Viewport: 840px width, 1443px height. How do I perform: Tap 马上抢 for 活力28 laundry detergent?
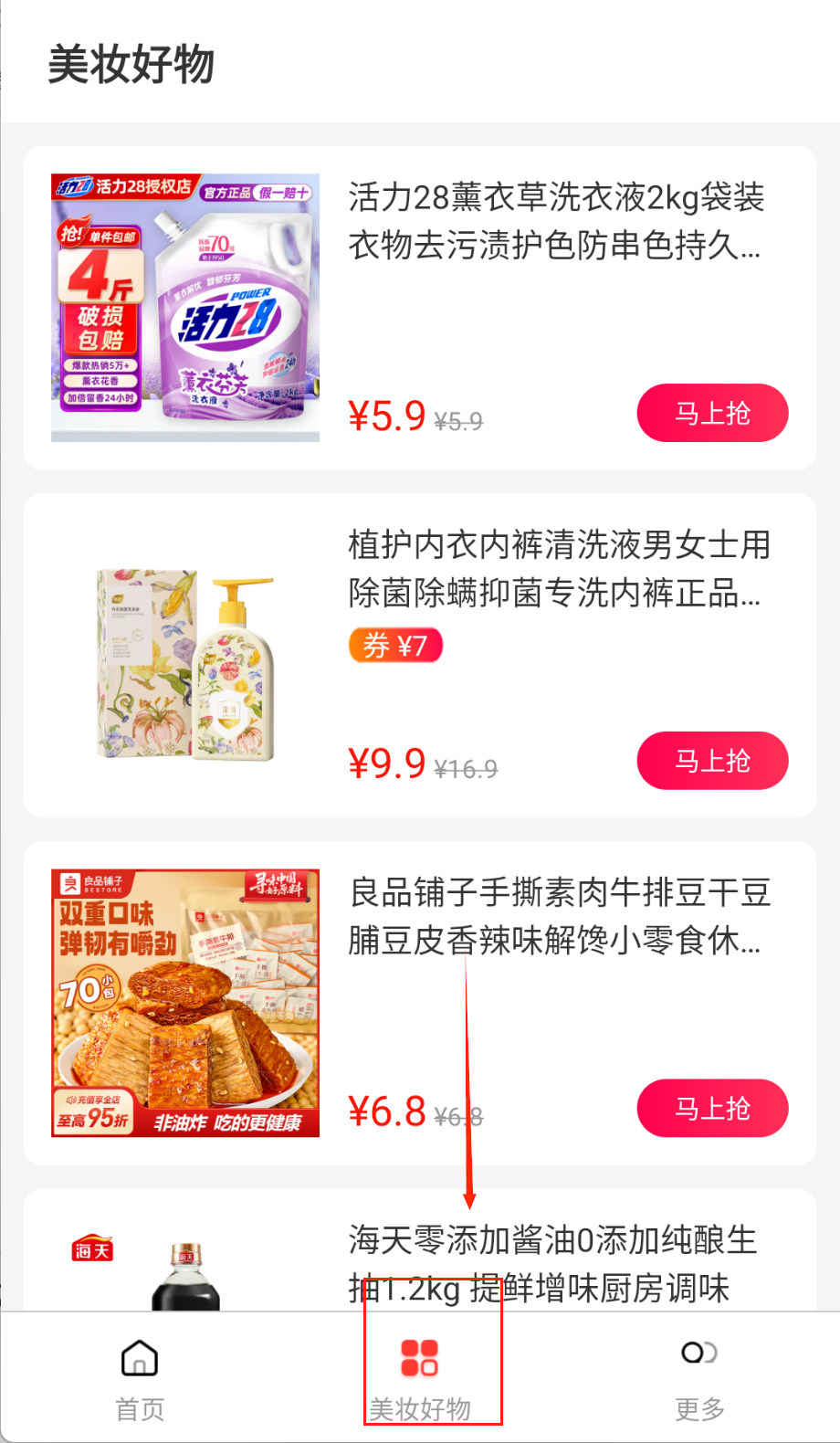(x=712, y=413)
